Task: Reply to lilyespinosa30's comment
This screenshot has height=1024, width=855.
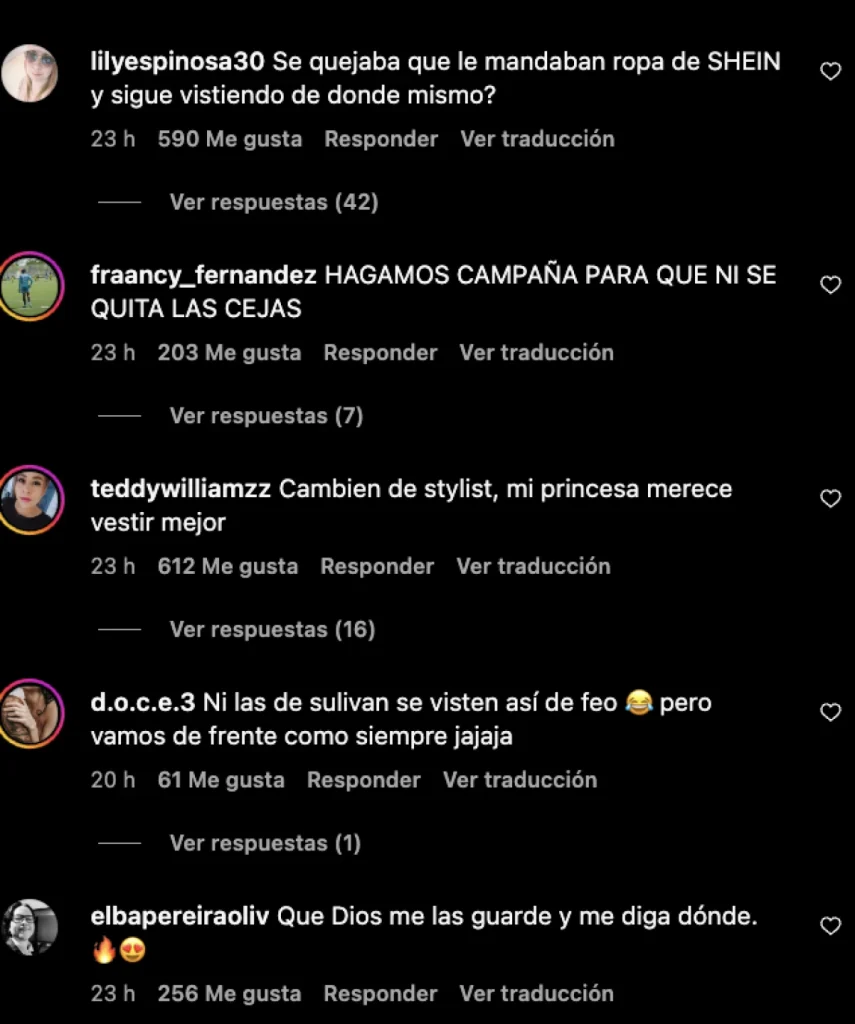Action: pos(381,139)
